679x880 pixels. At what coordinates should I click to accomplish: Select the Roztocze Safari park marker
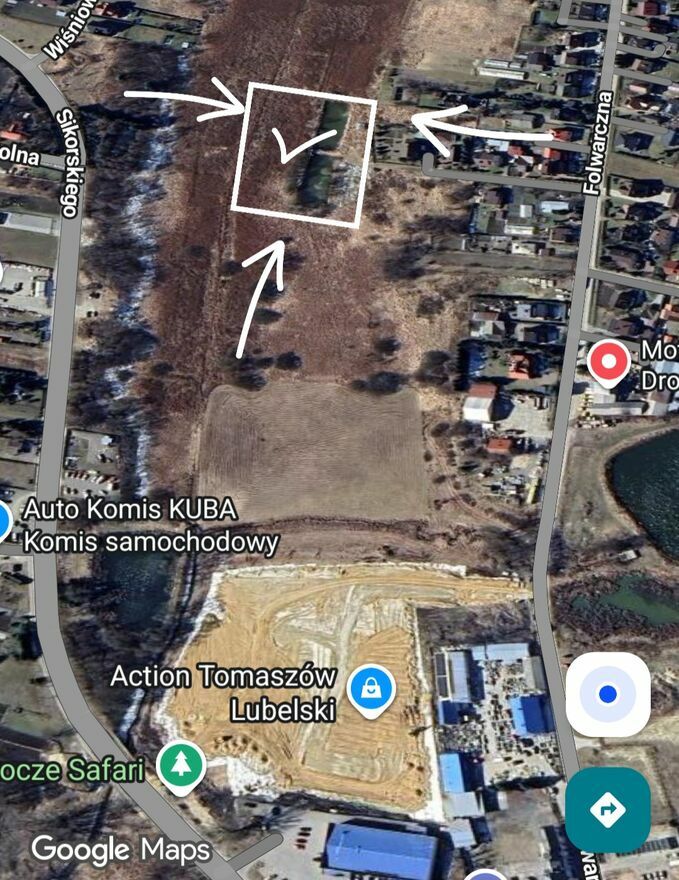coord(181,767)
